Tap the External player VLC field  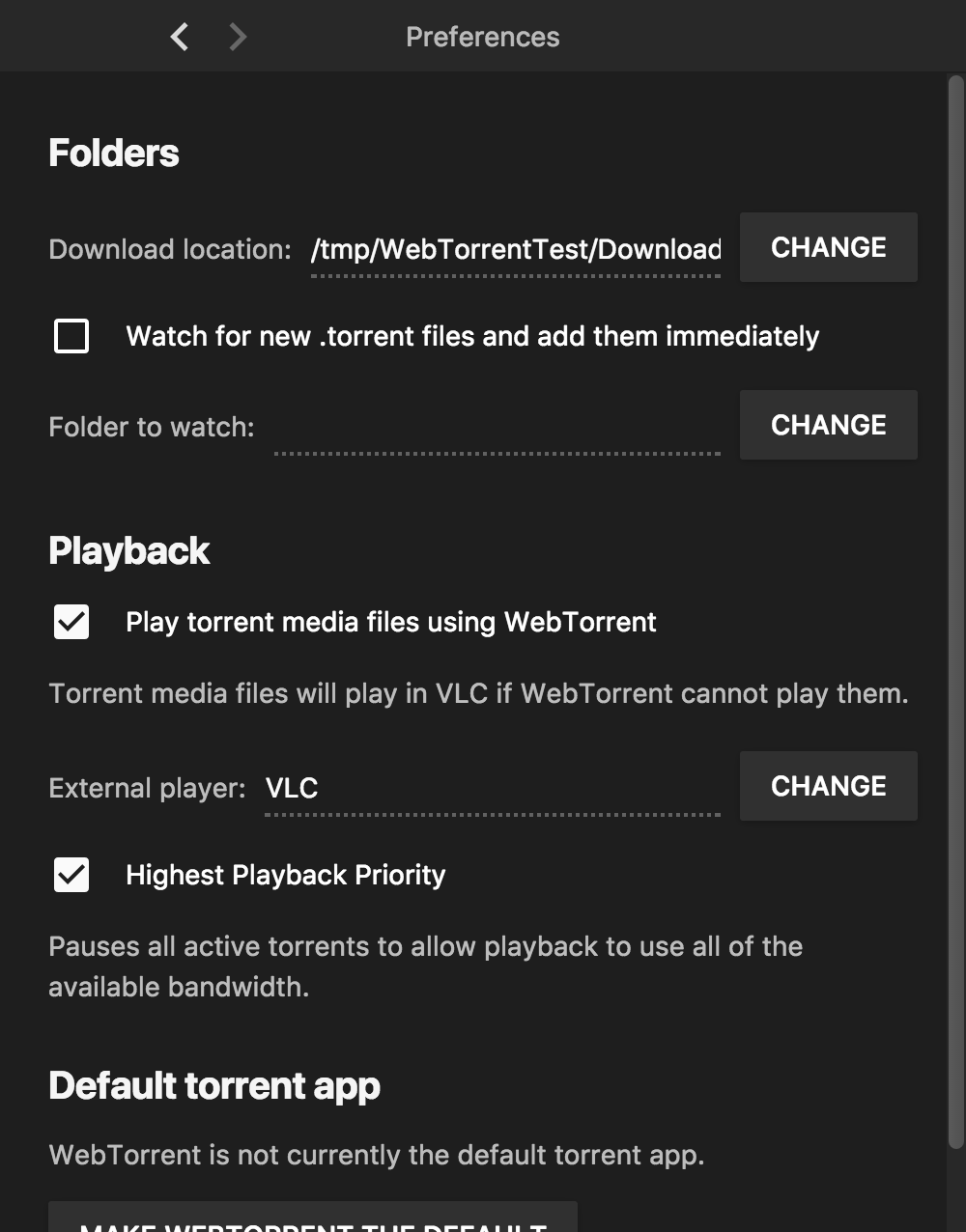(x=492, y=788)
